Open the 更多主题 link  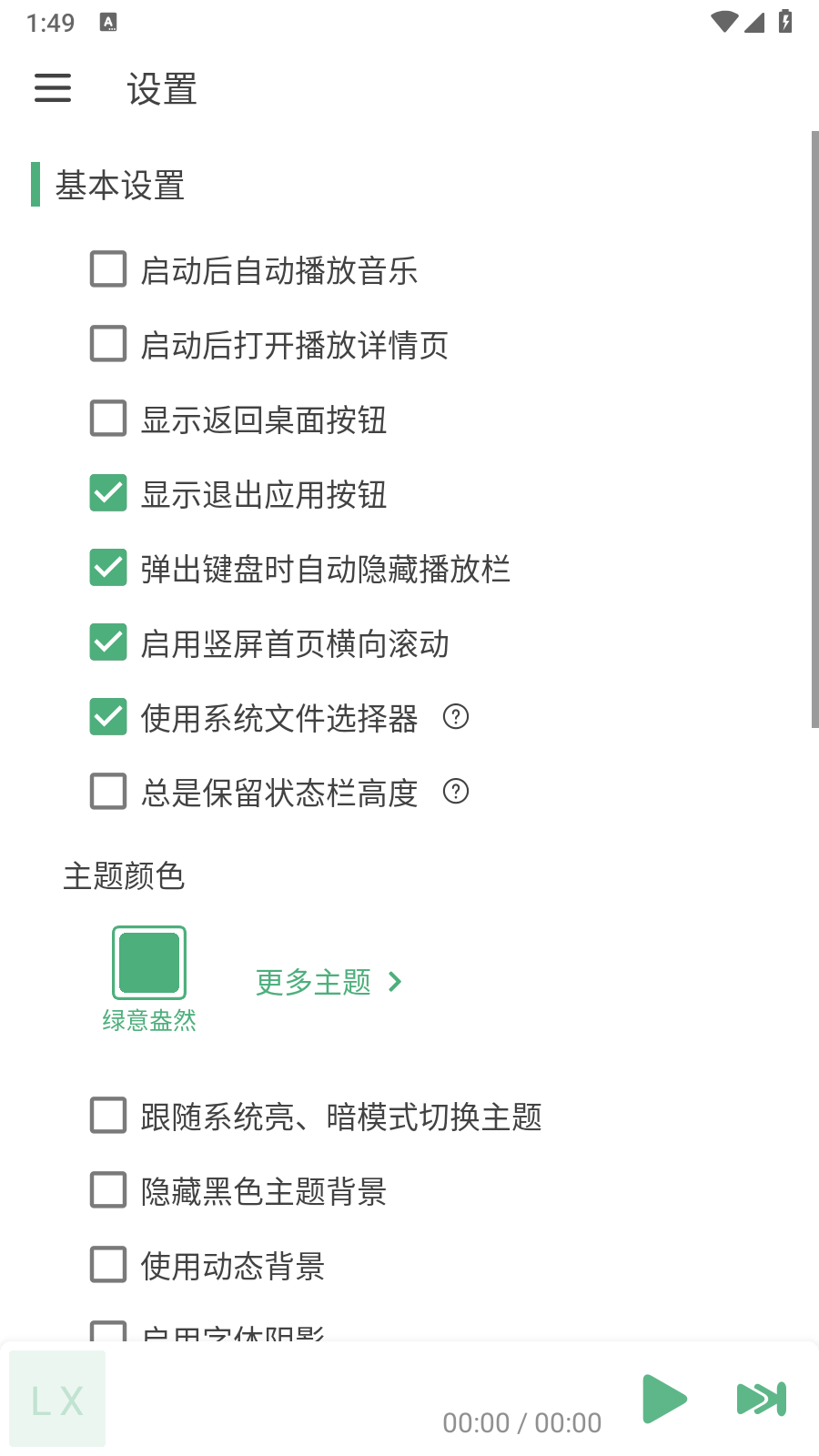point(312,982)
